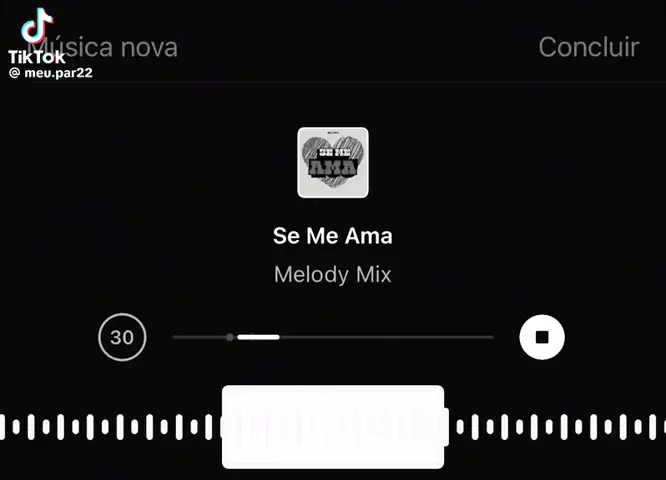Open the 30-second clip duration option
Screen dimensions: 666x480
pyautogui.click(x=122, y=338)
